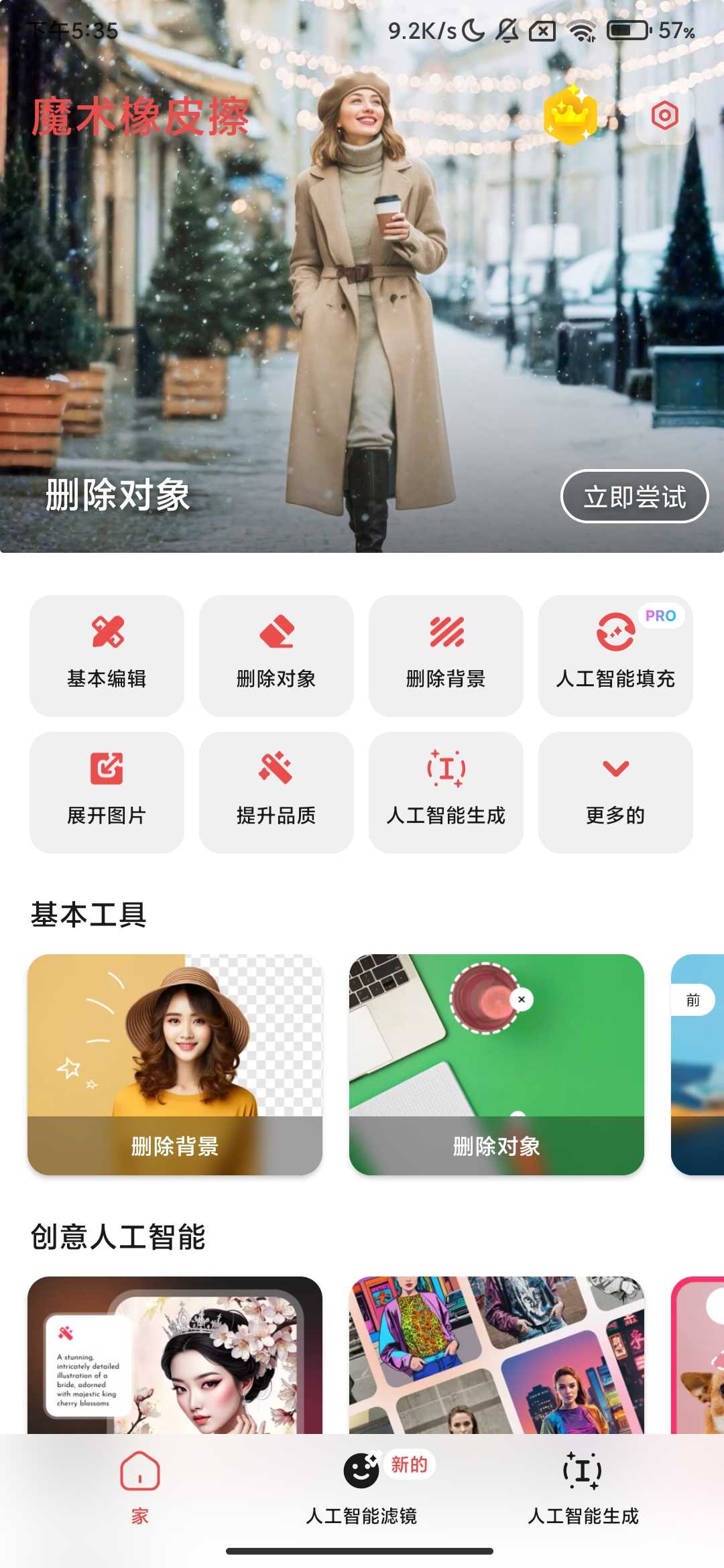Expand the 更多的 tools option
724x1568 pixels.
[x=615, y=792]
